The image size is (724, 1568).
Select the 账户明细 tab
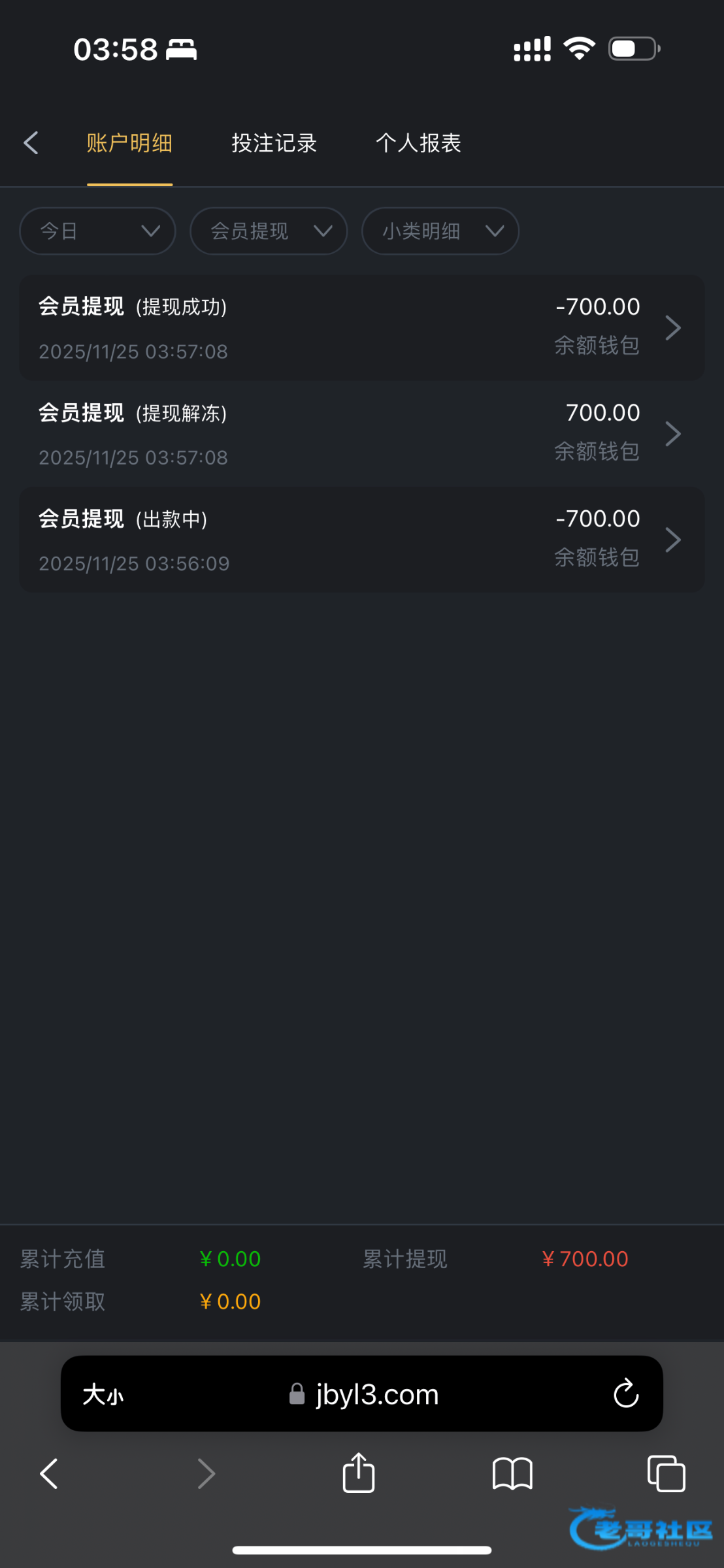tap(129, 143)
